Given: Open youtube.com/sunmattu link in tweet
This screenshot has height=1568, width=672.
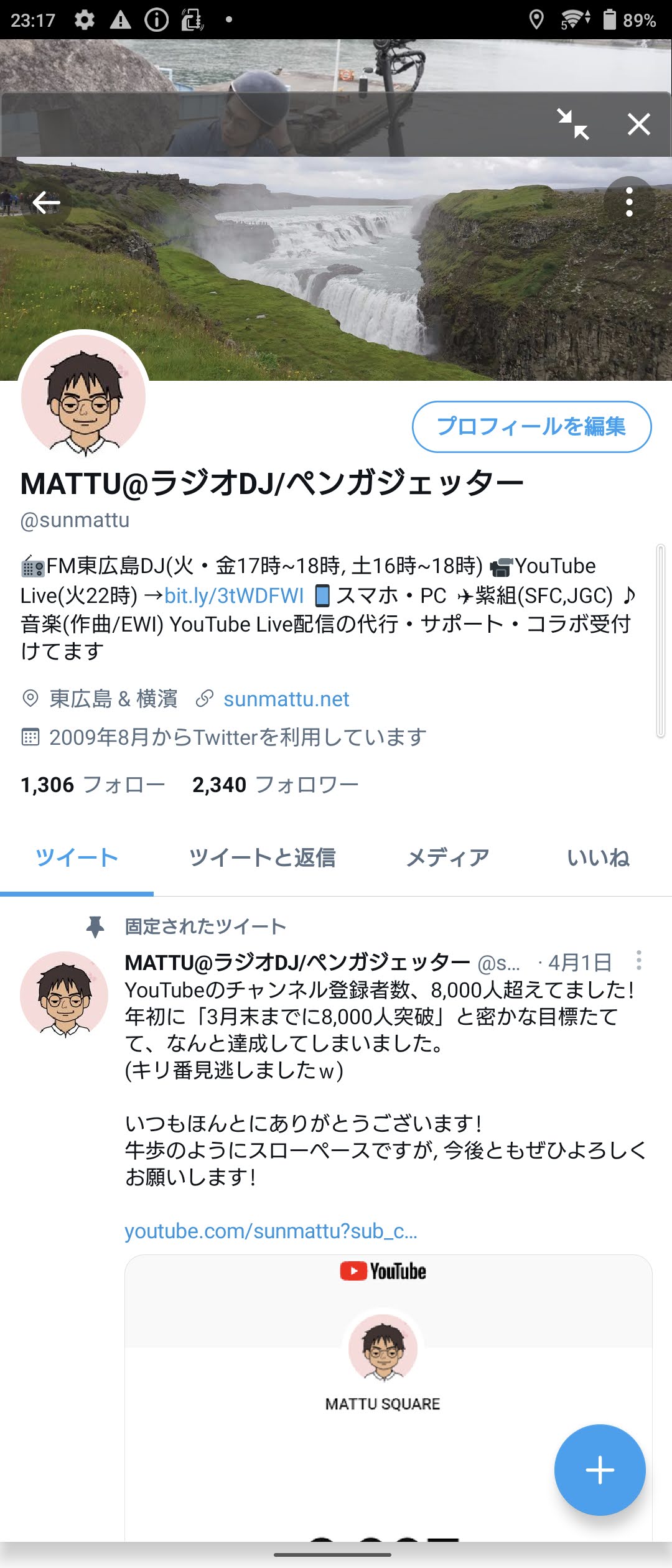Looking at the screenshot, I should 271,1231.
